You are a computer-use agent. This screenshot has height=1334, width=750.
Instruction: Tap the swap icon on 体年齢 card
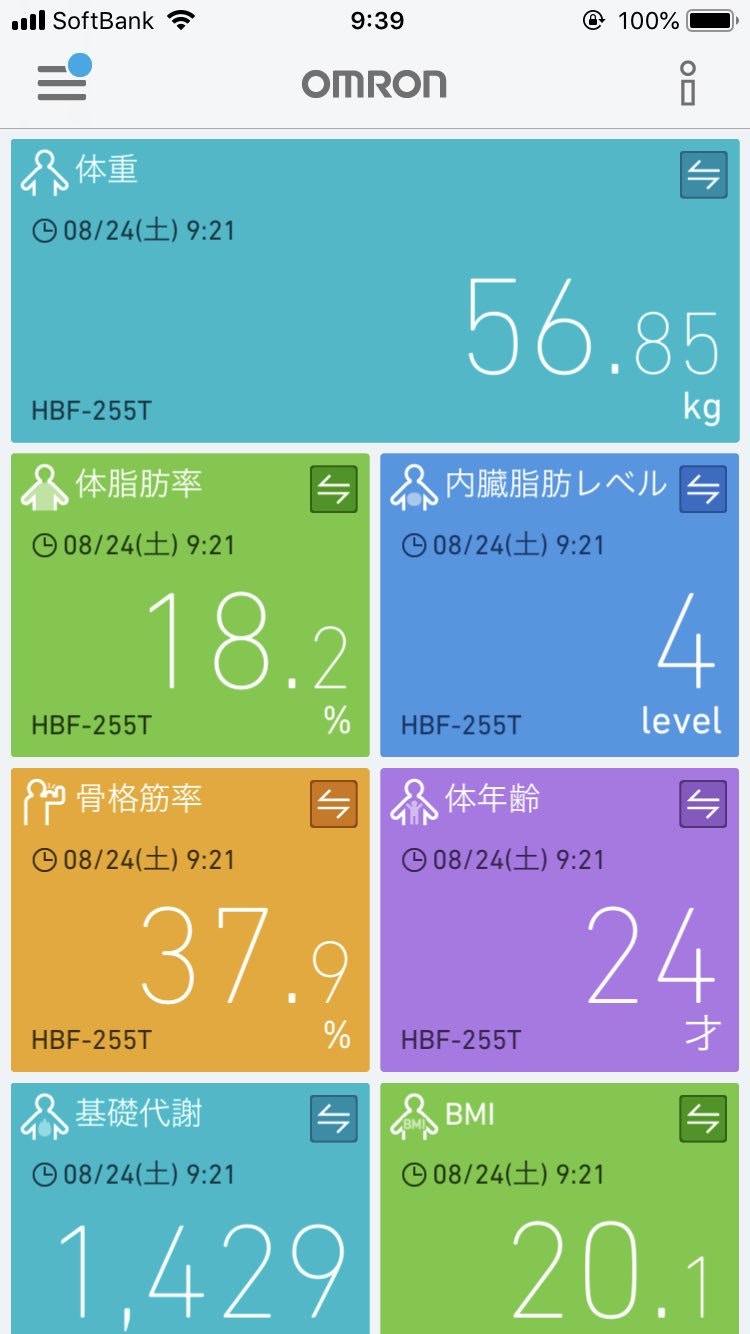pyautogui.click(x=703, y=804)
